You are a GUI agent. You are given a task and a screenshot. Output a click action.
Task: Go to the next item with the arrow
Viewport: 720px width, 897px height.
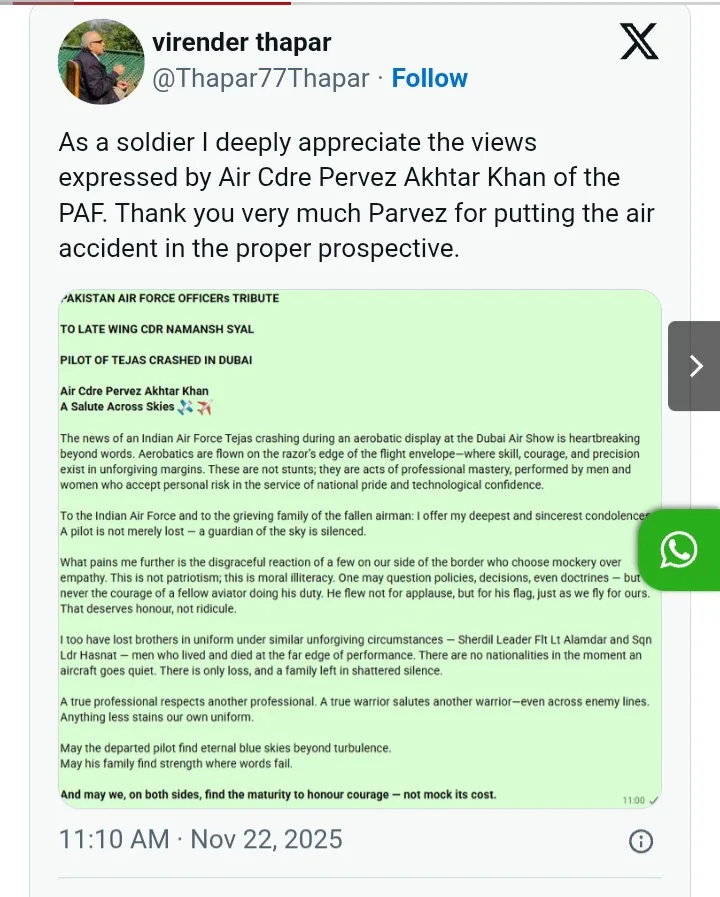point(696,366)
